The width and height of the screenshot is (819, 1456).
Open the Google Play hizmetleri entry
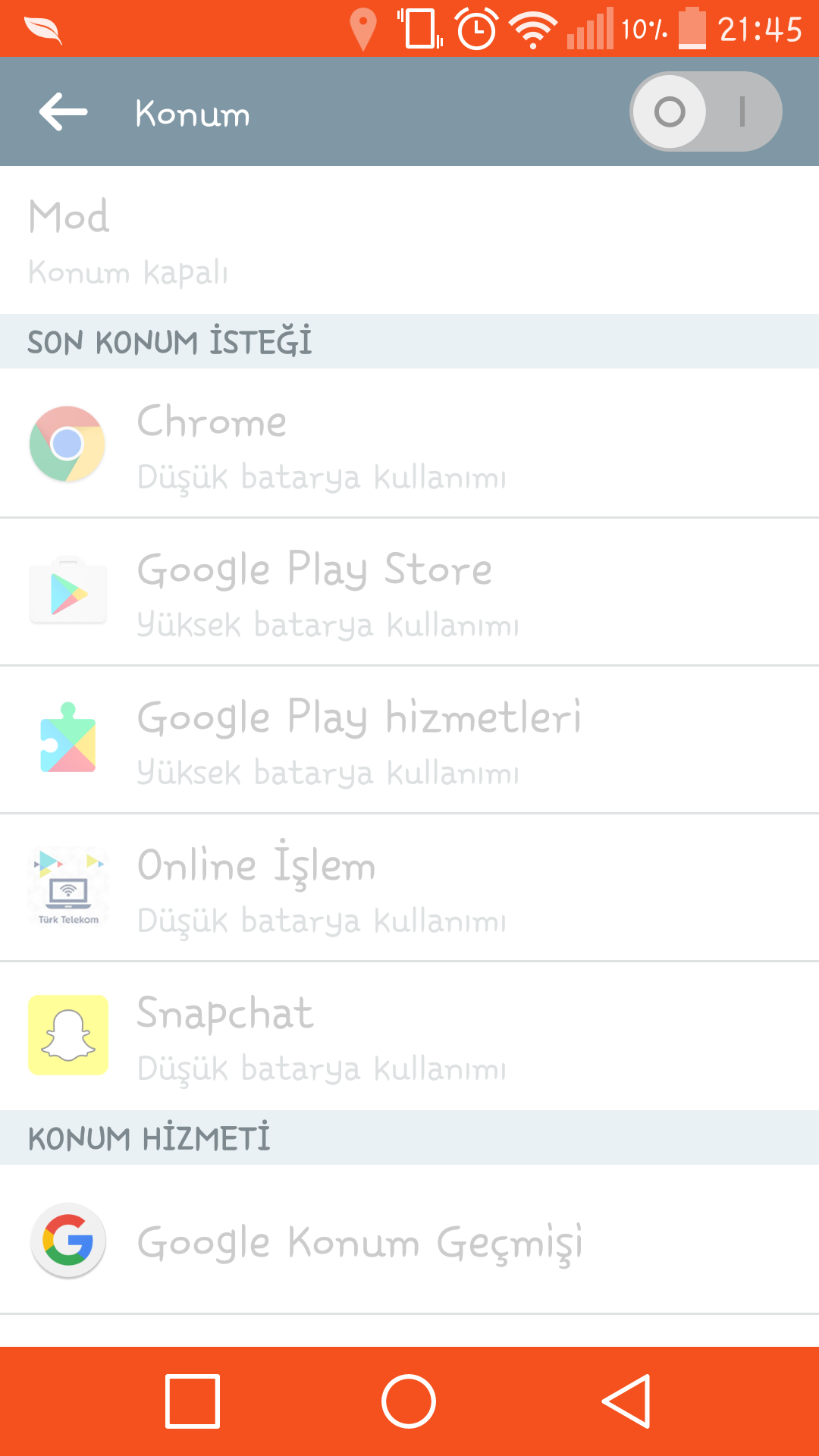click(x=409, y=740)
